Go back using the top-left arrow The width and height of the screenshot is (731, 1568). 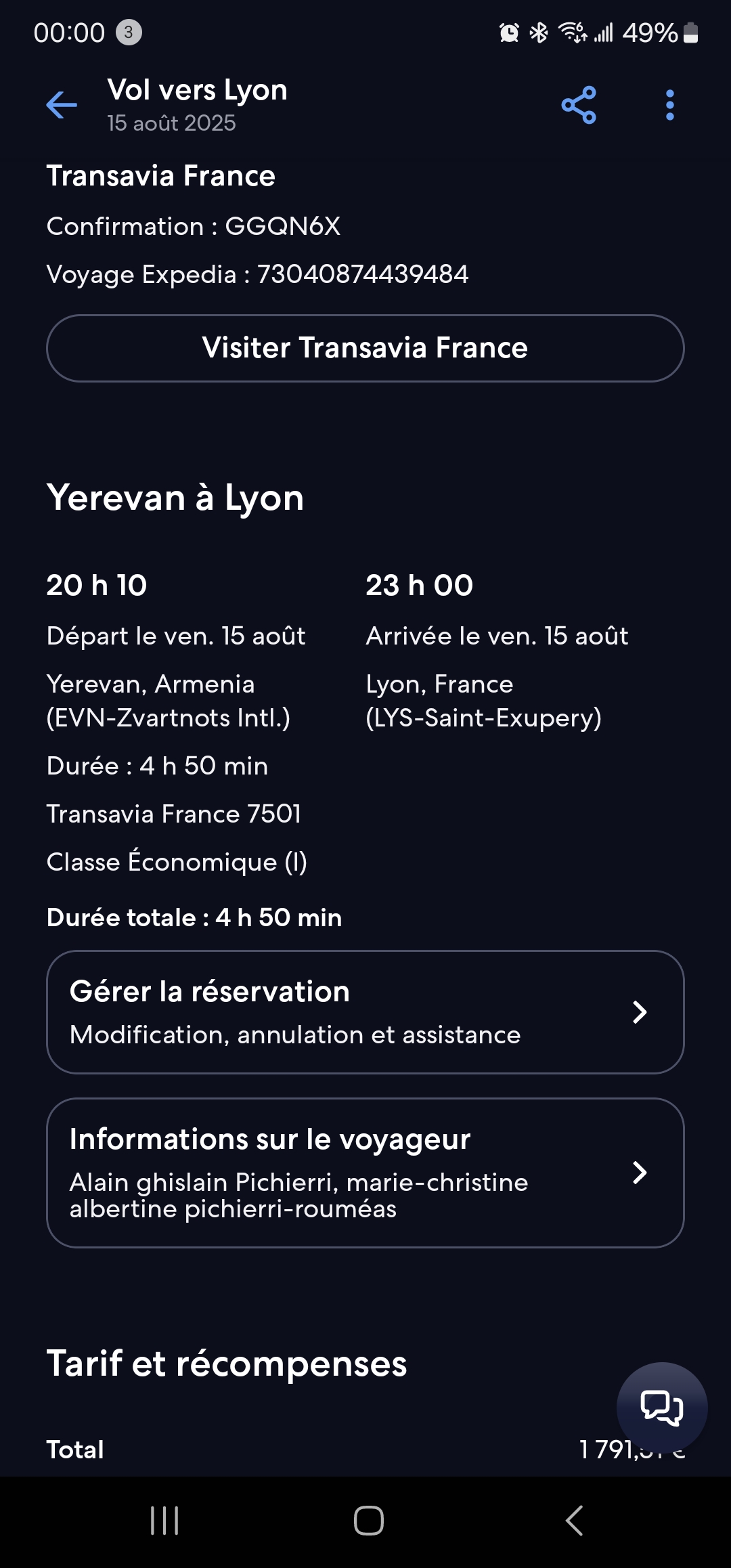pyautogui.click(x=62, y=105)
